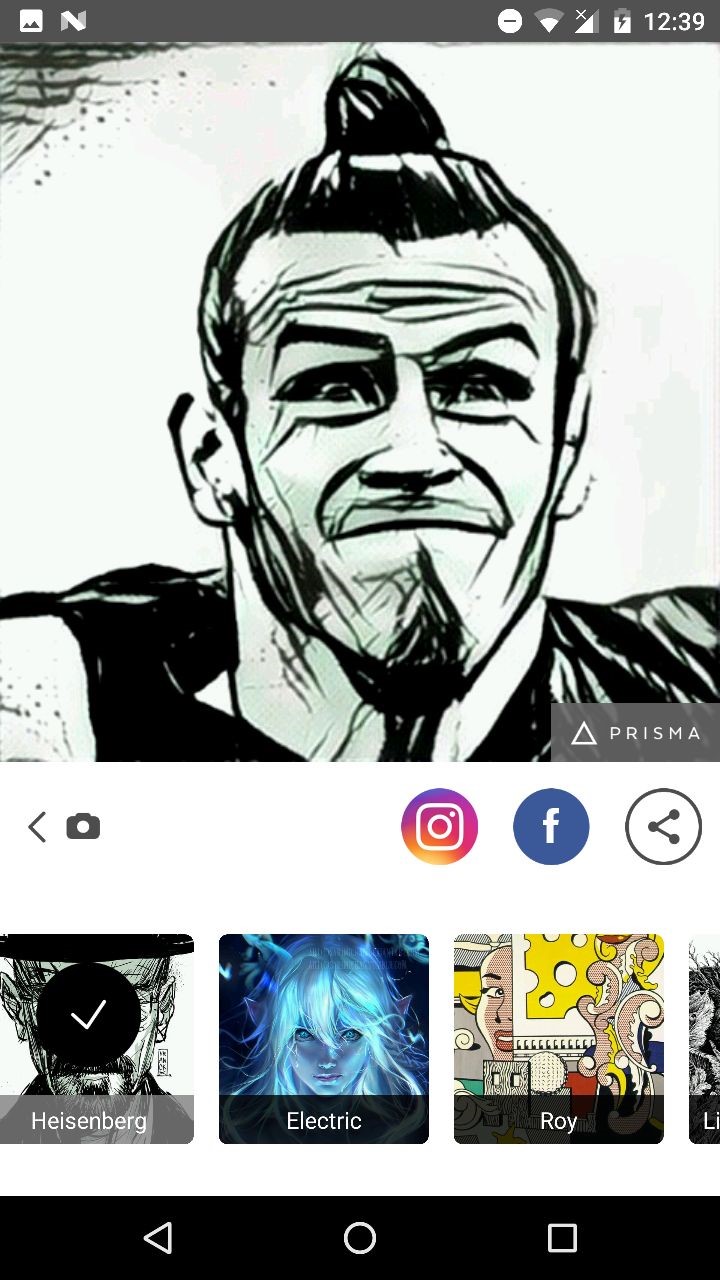This screenshot has height=1280, width=720.
Task: Choose the Roy filter
Action: tap(559, 1039)
